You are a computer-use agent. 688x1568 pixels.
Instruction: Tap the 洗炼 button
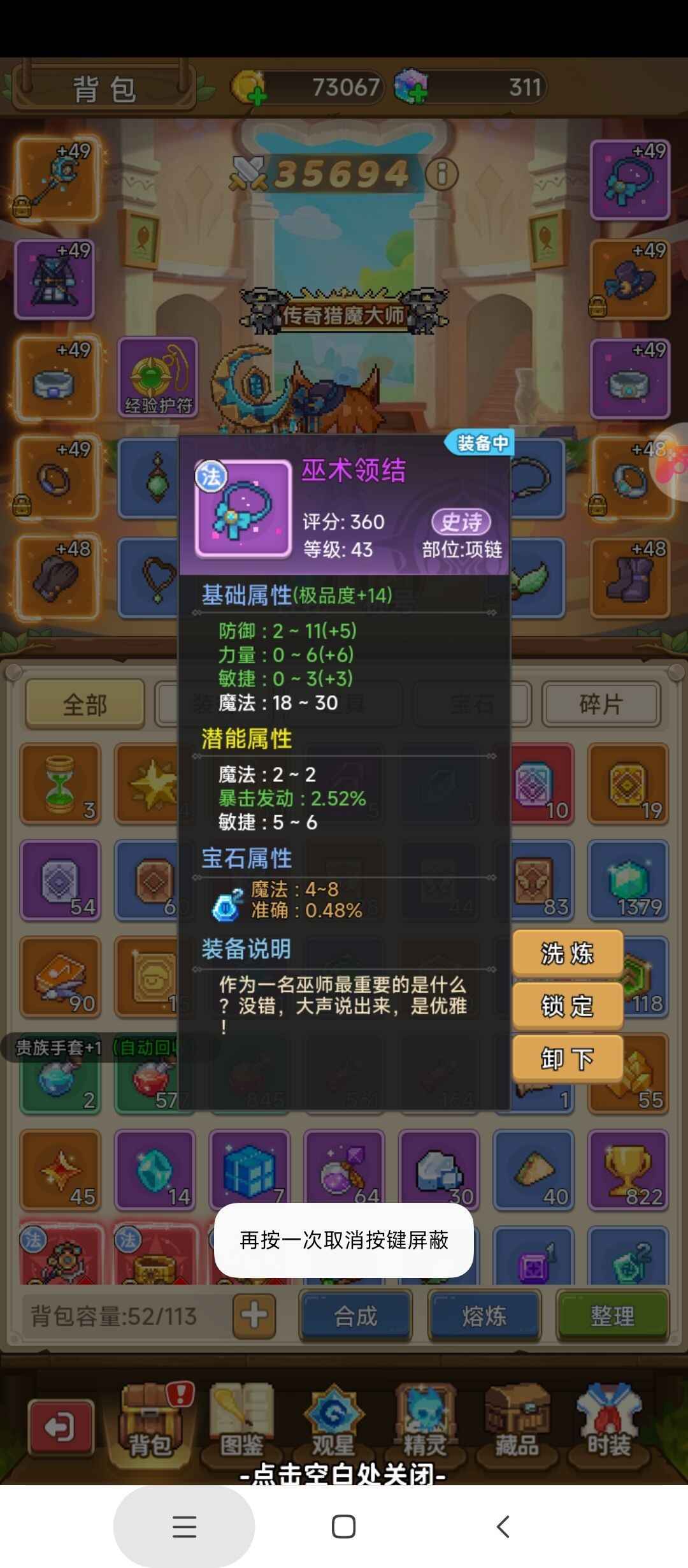pos(567,954)
